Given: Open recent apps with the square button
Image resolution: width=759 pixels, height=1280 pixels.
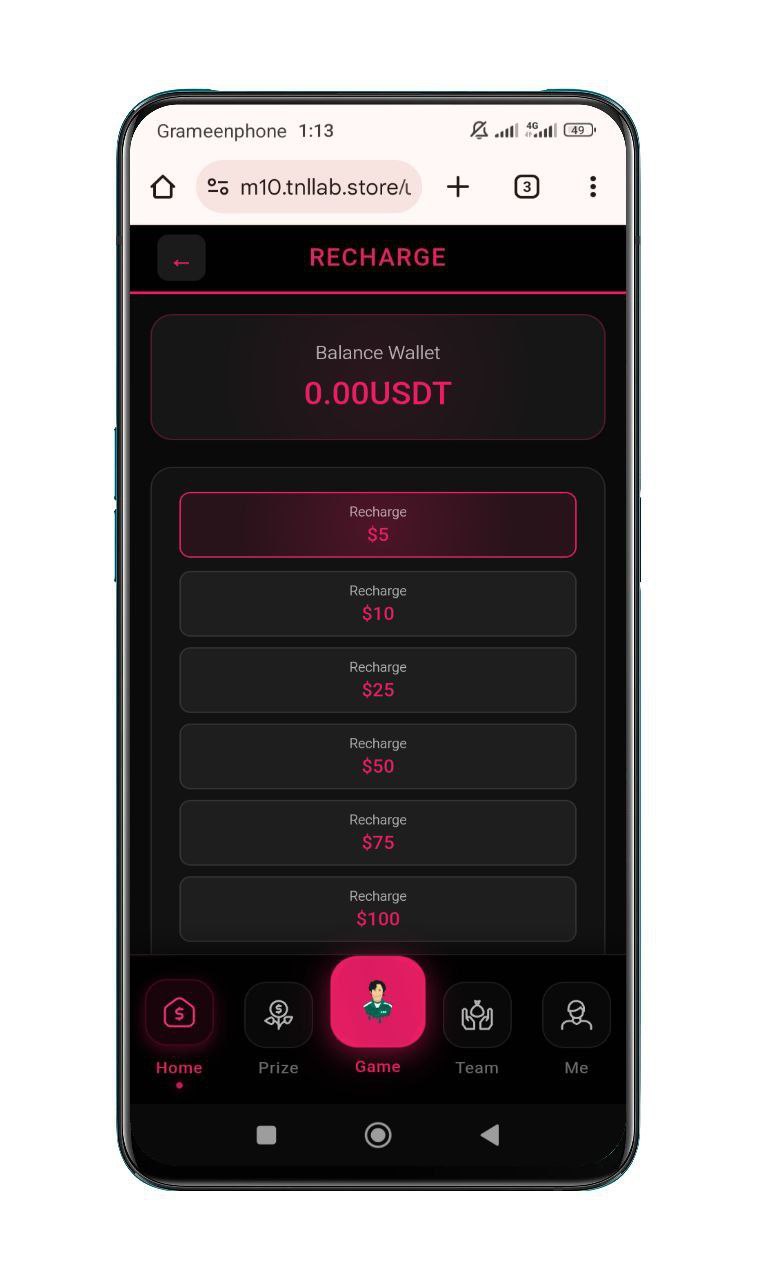Looking at the screenshot, I should pyautogui.click(x=266, y=1134).
